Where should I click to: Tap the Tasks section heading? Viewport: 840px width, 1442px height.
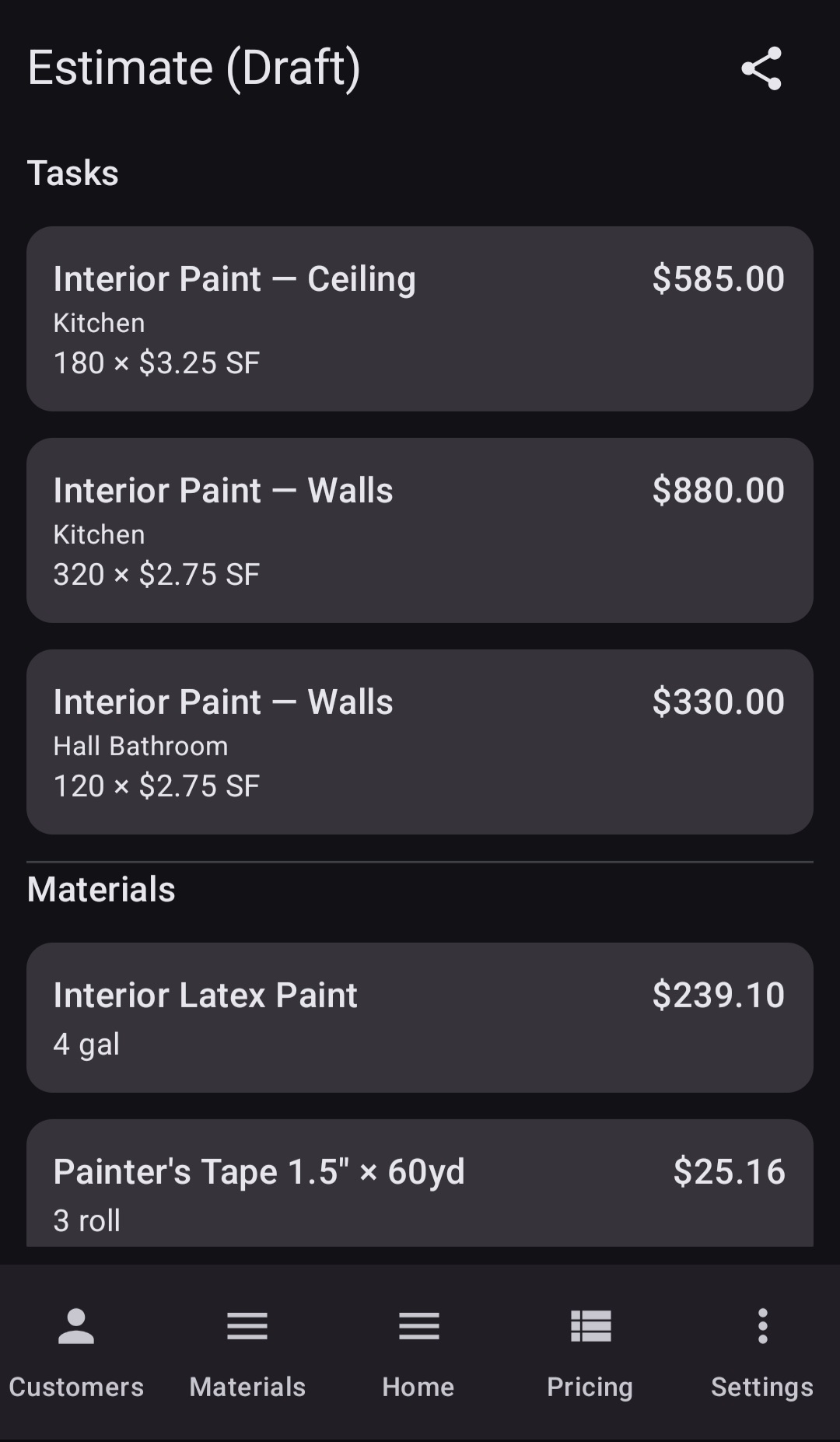72,173
